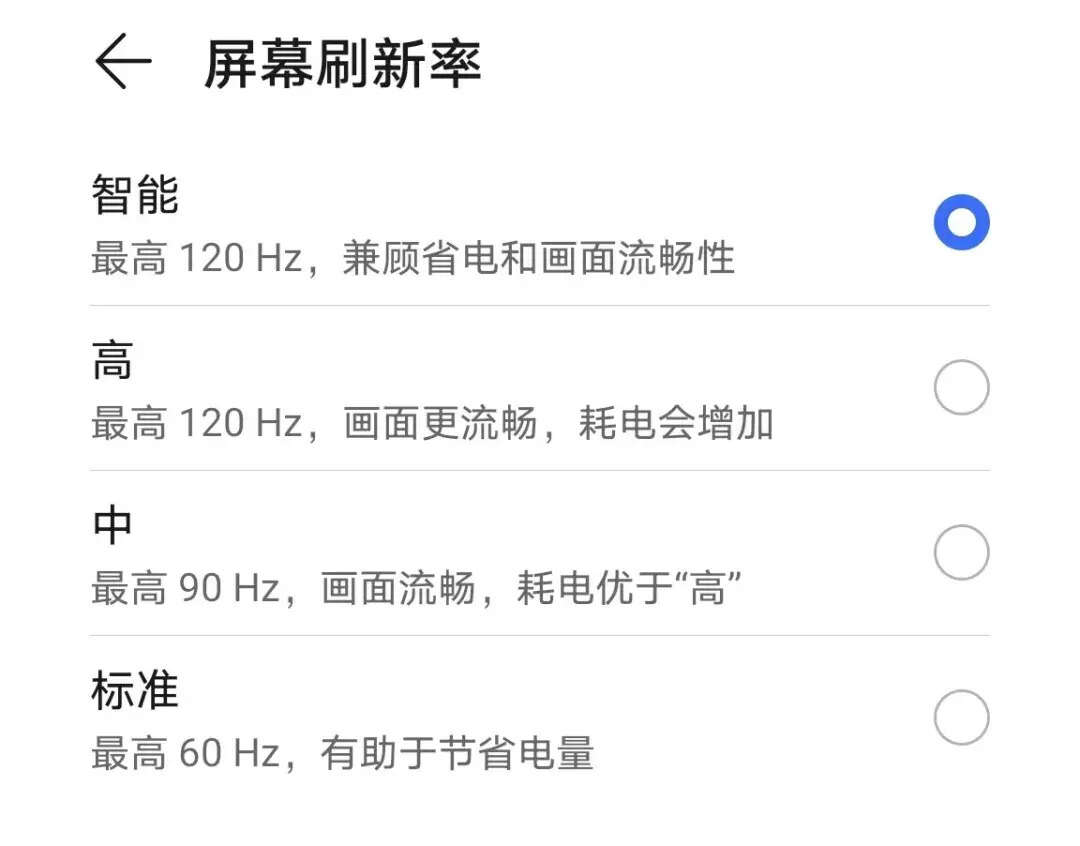Select 中 refresh rate at 90 Hz
This screenshot has width=1080, height=846.
(960, 552)
